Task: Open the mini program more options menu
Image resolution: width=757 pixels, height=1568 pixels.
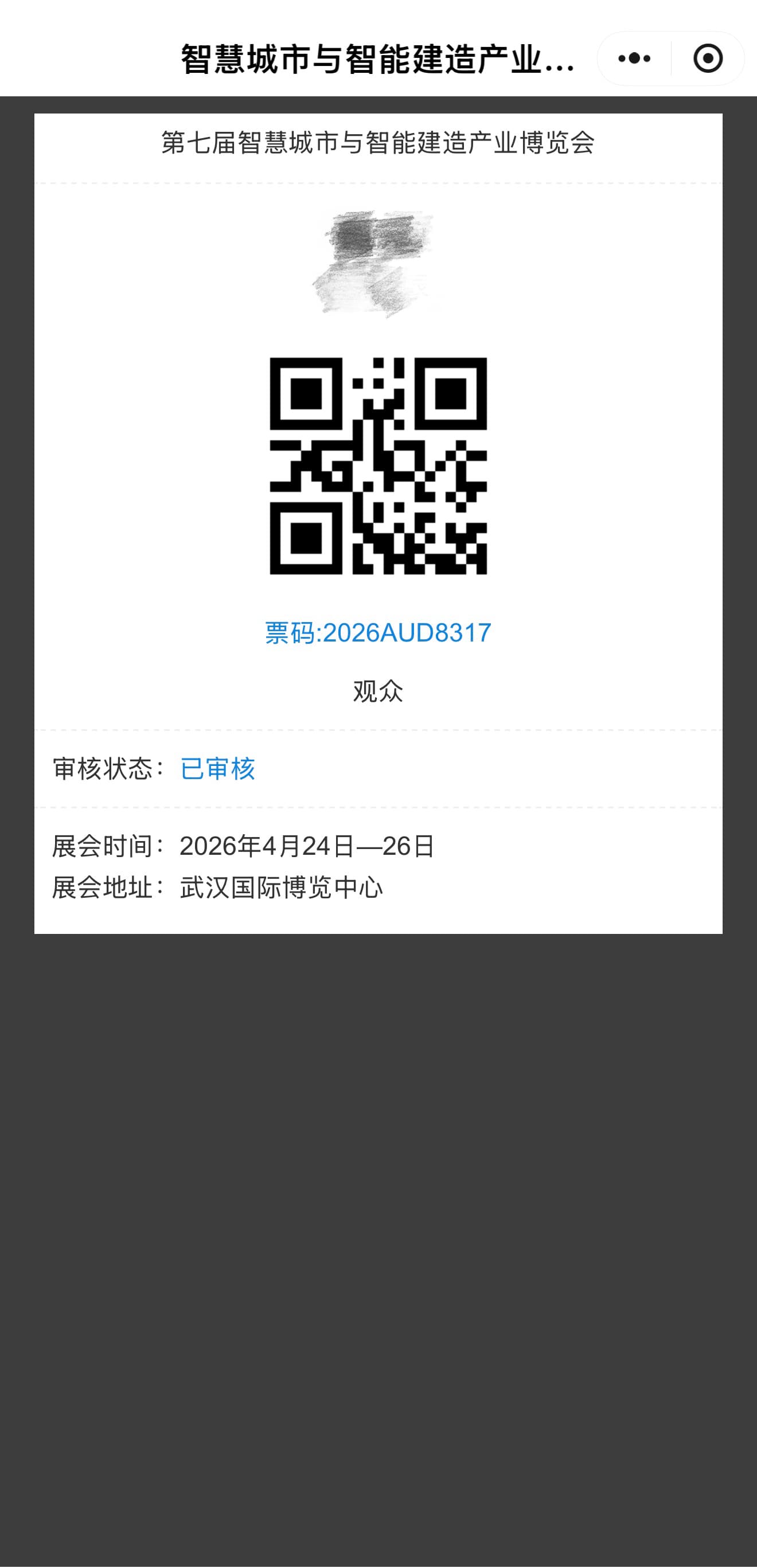Action: tap(634, 58)
